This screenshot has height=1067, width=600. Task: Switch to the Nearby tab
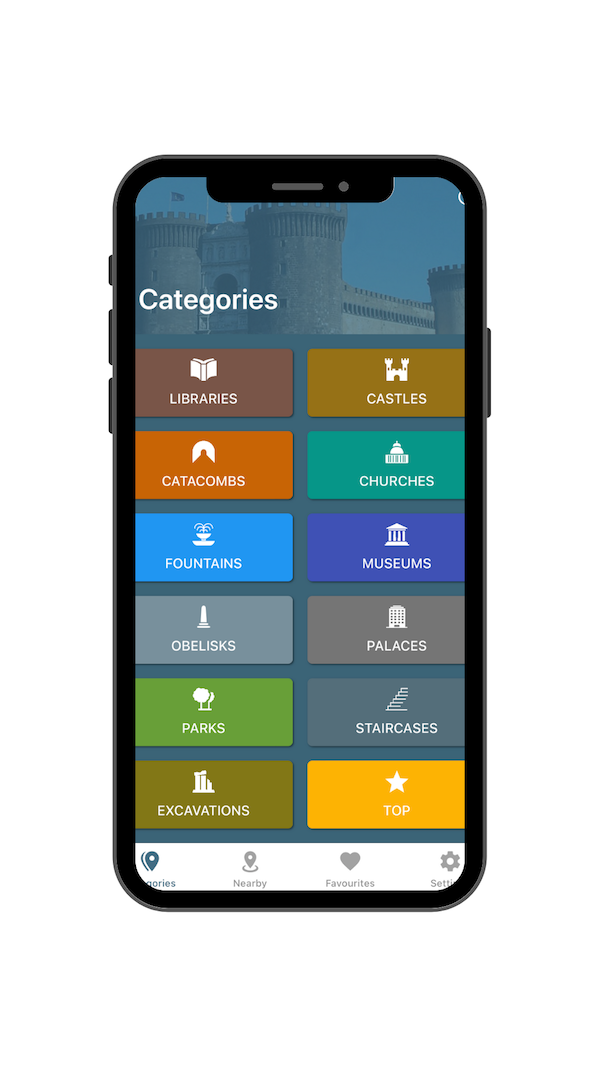click(250, 869)
